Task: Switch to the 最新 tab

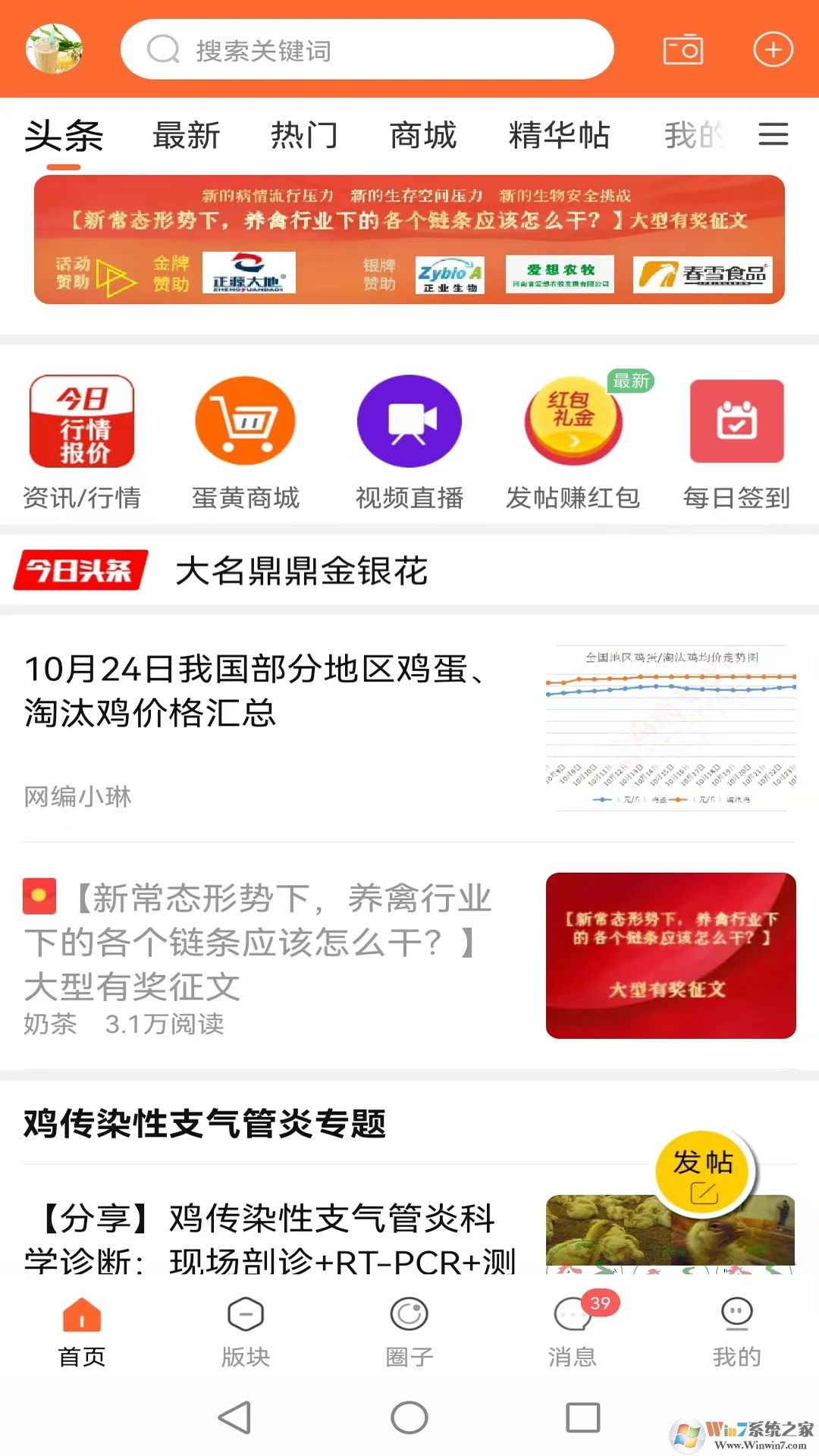Action: (186, 136)
